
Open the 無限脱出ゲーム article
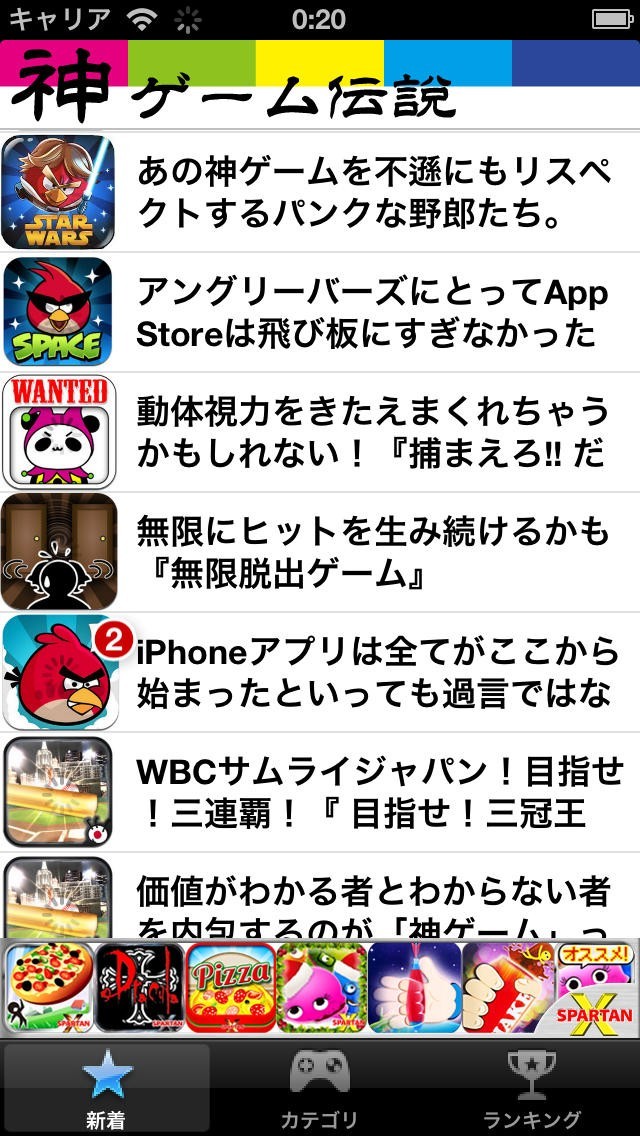[x=320, y=553]
